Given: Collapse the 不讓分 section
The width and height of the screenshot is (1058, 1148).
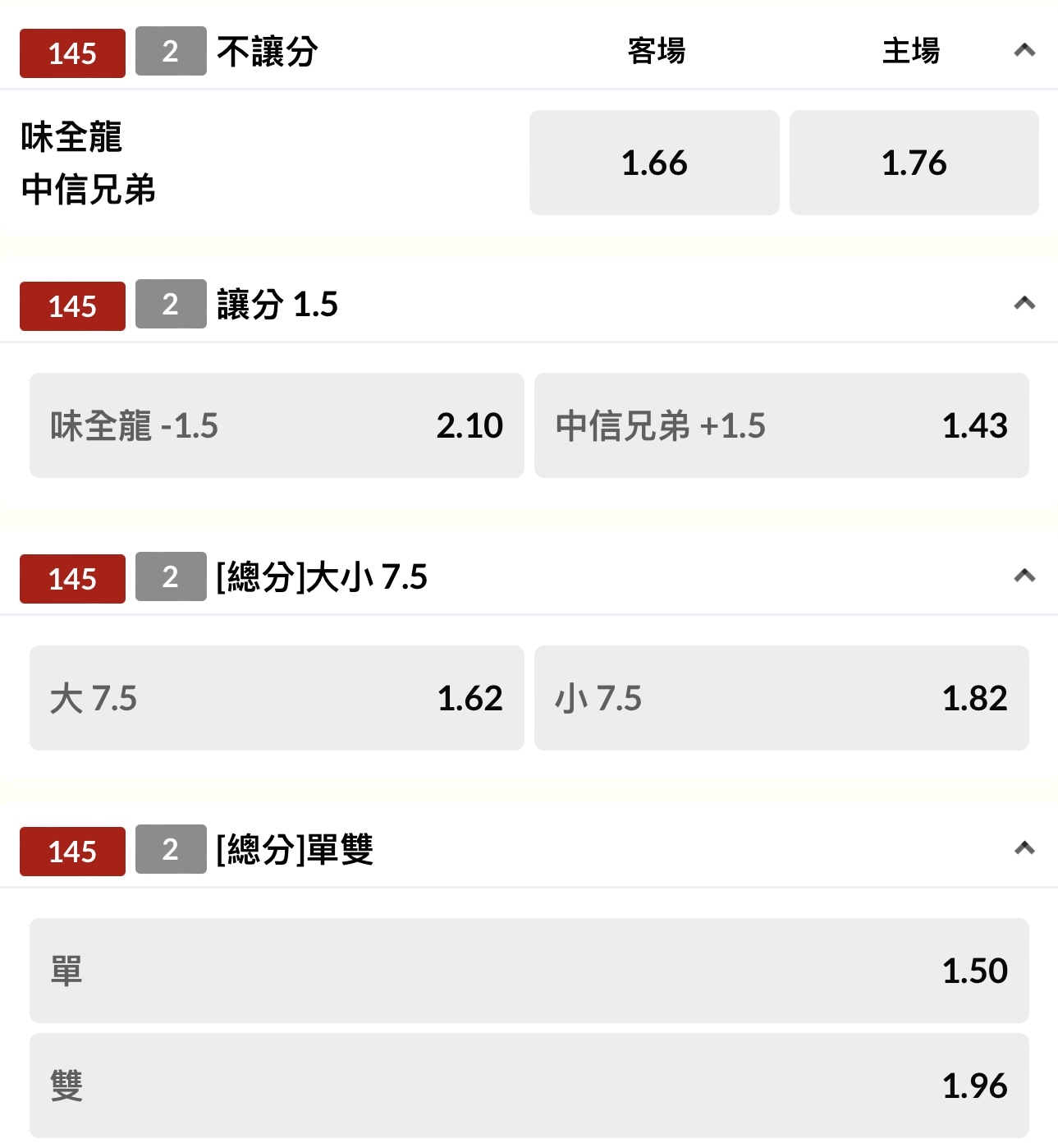Looking at the screenshot, I should 1024,51.
